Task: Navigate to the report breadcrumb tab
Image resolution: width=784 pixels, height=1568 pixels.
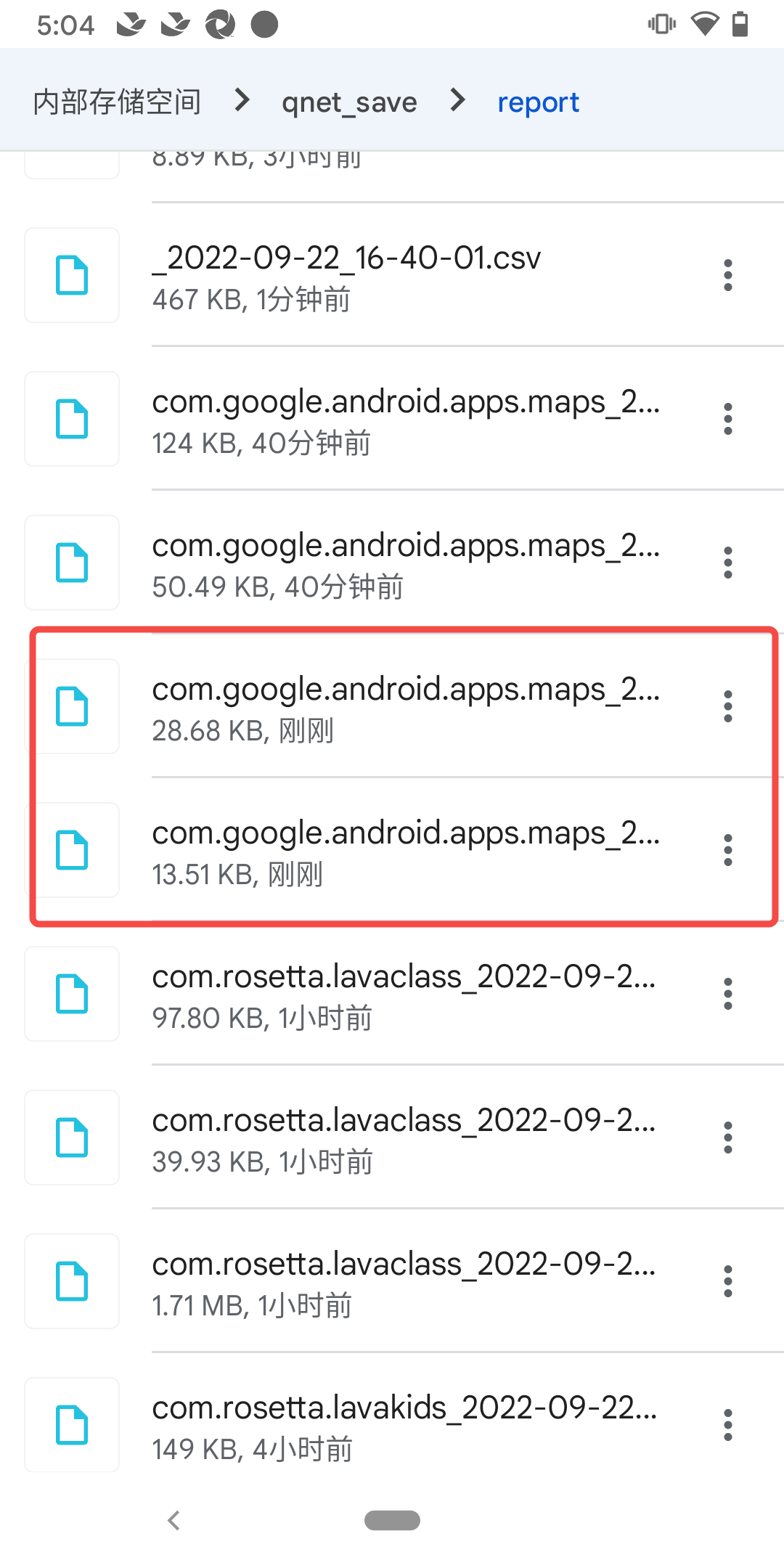Action: tap(538, 101)
